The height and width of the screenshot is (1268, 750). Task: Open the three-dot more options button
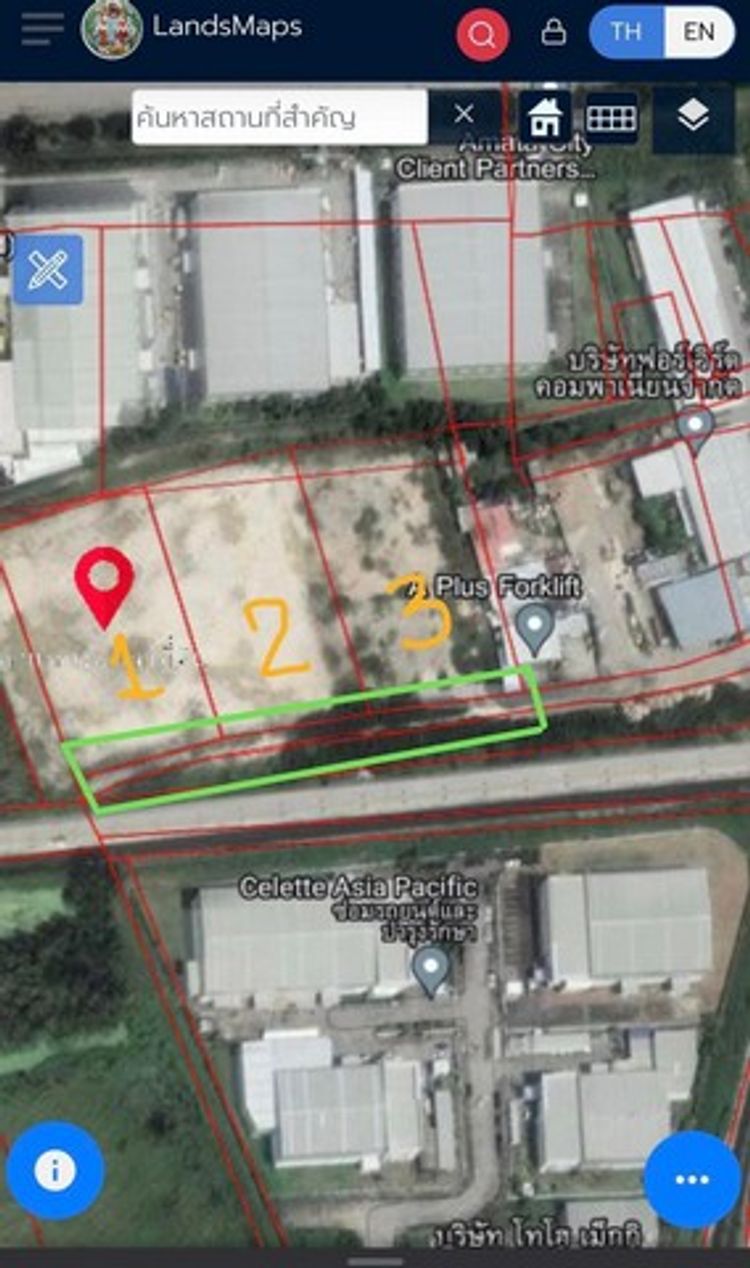692,1180
